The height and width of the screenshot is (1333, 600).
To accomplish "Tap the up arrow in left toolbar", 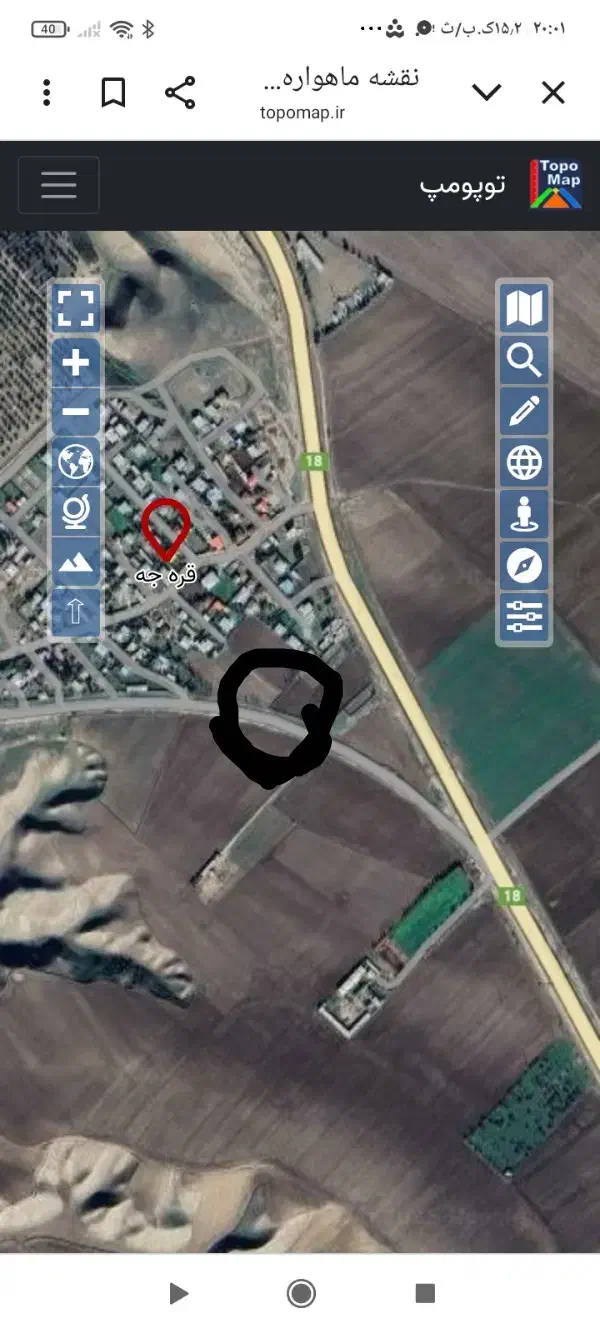I will 76,612.
